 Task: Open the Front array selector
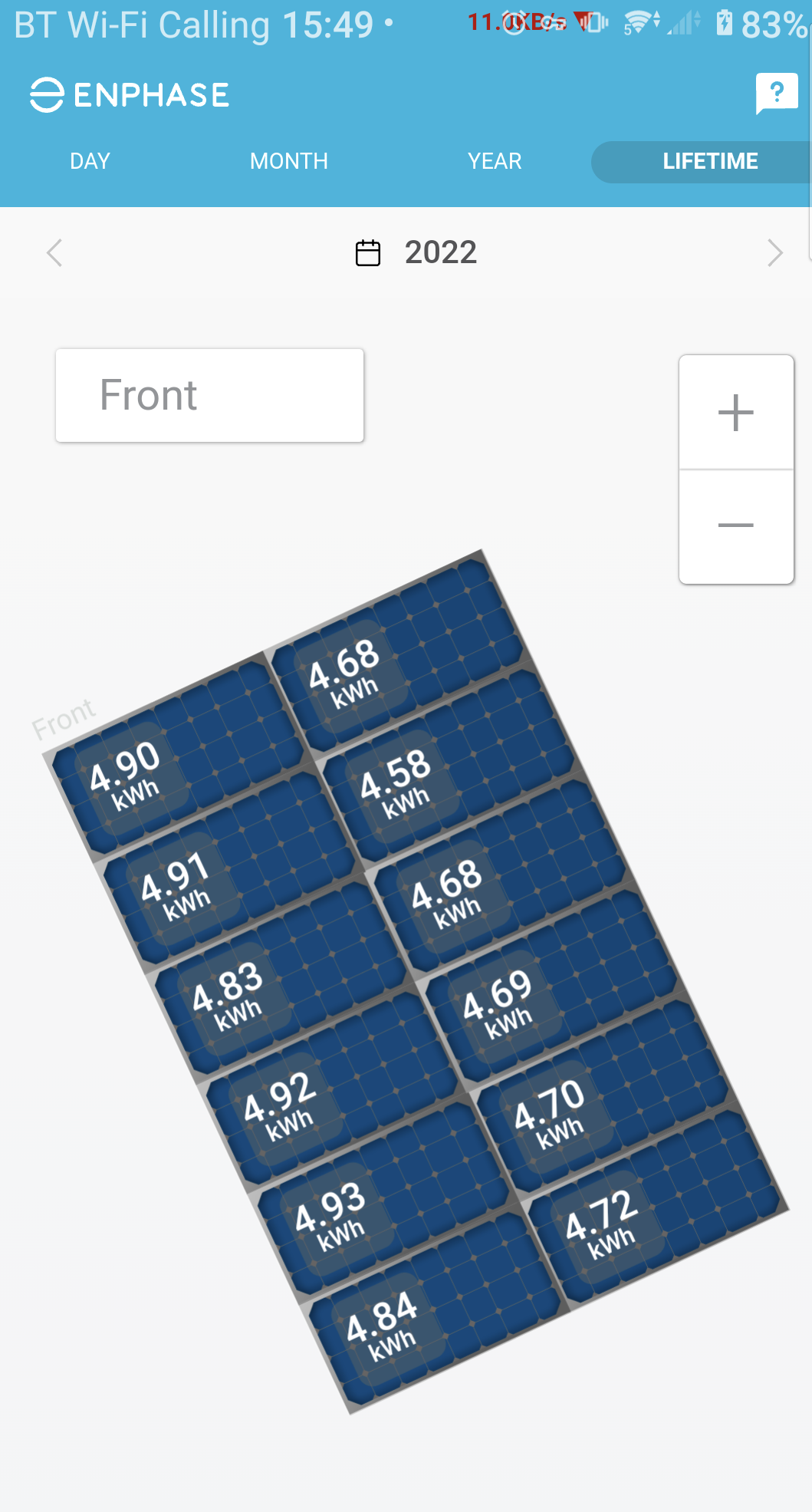click(x=209, y=395)
